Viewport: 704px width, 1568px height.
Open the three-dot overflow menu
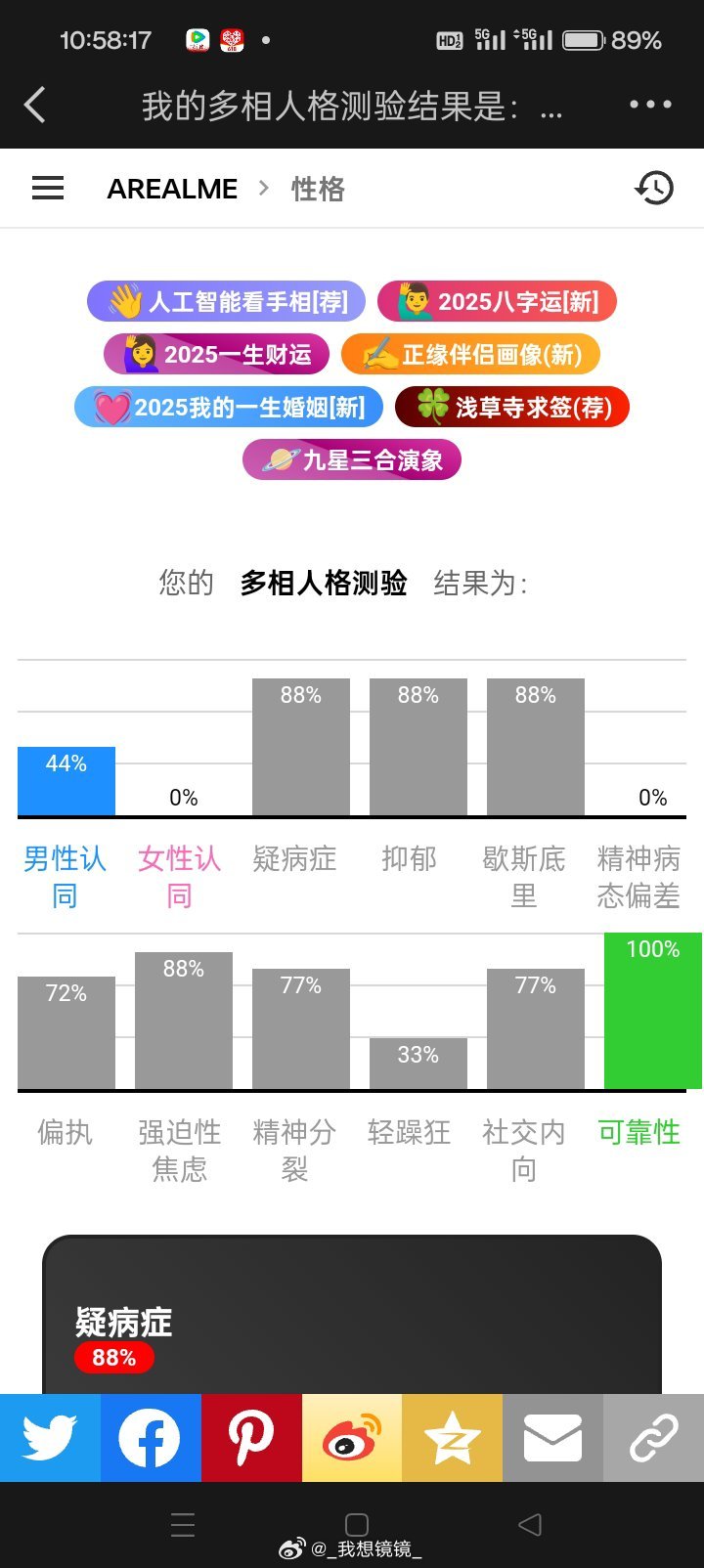pyautogui.click(x=650, y=105)
